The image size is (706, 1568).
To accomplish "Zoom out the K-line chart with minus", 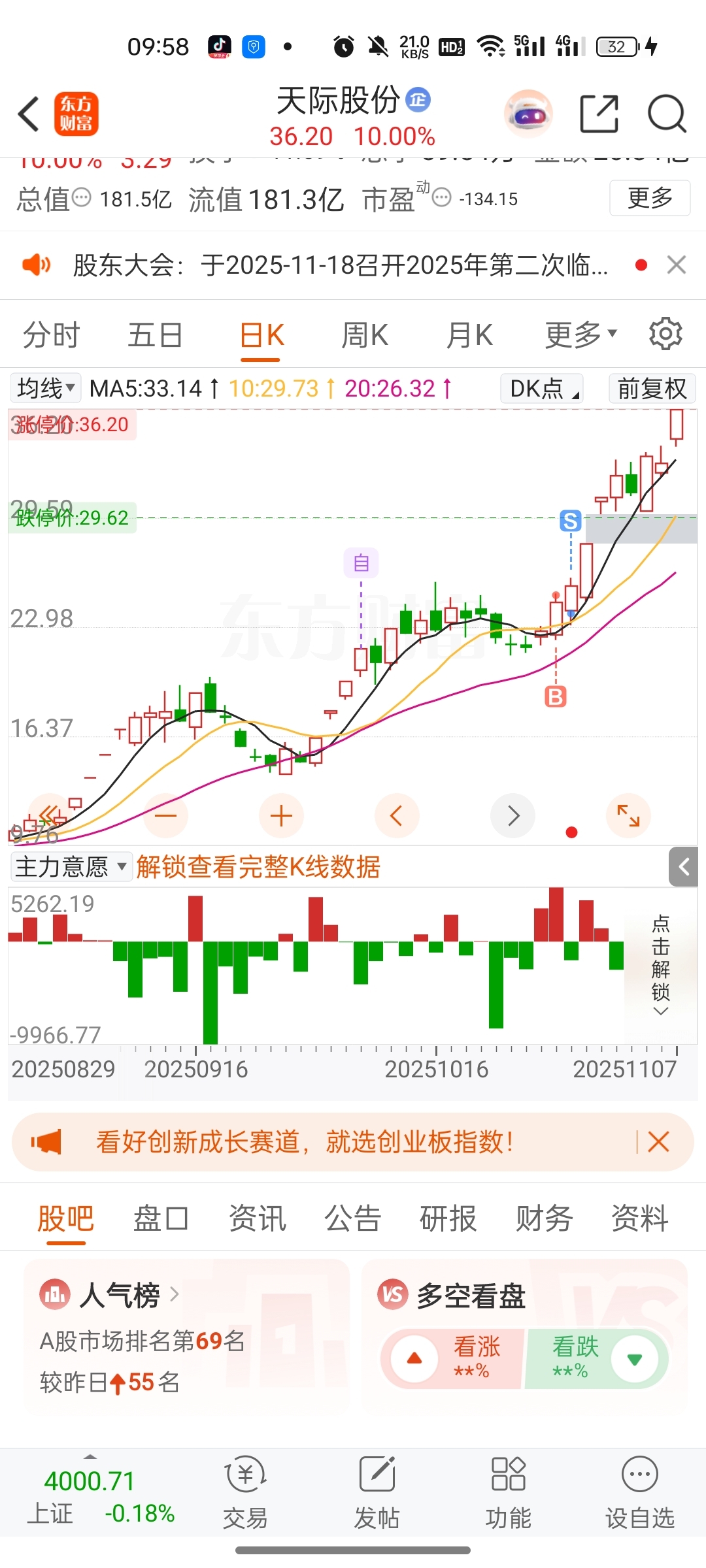I will point(166,816).
